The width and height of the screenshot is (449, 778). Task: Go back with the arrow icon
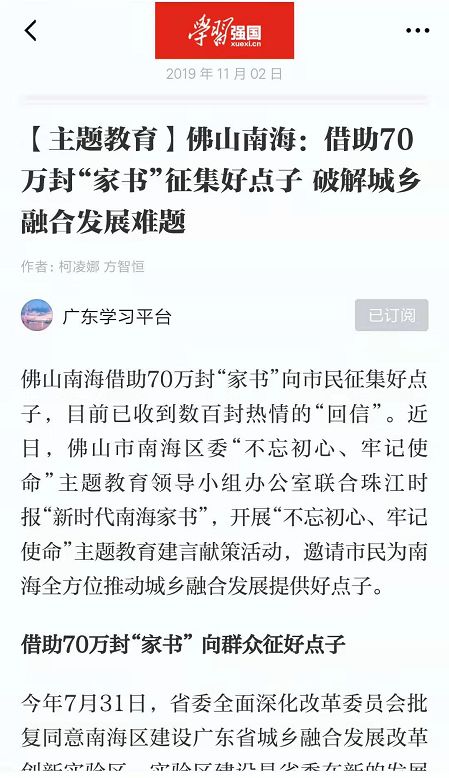(31, 31)
